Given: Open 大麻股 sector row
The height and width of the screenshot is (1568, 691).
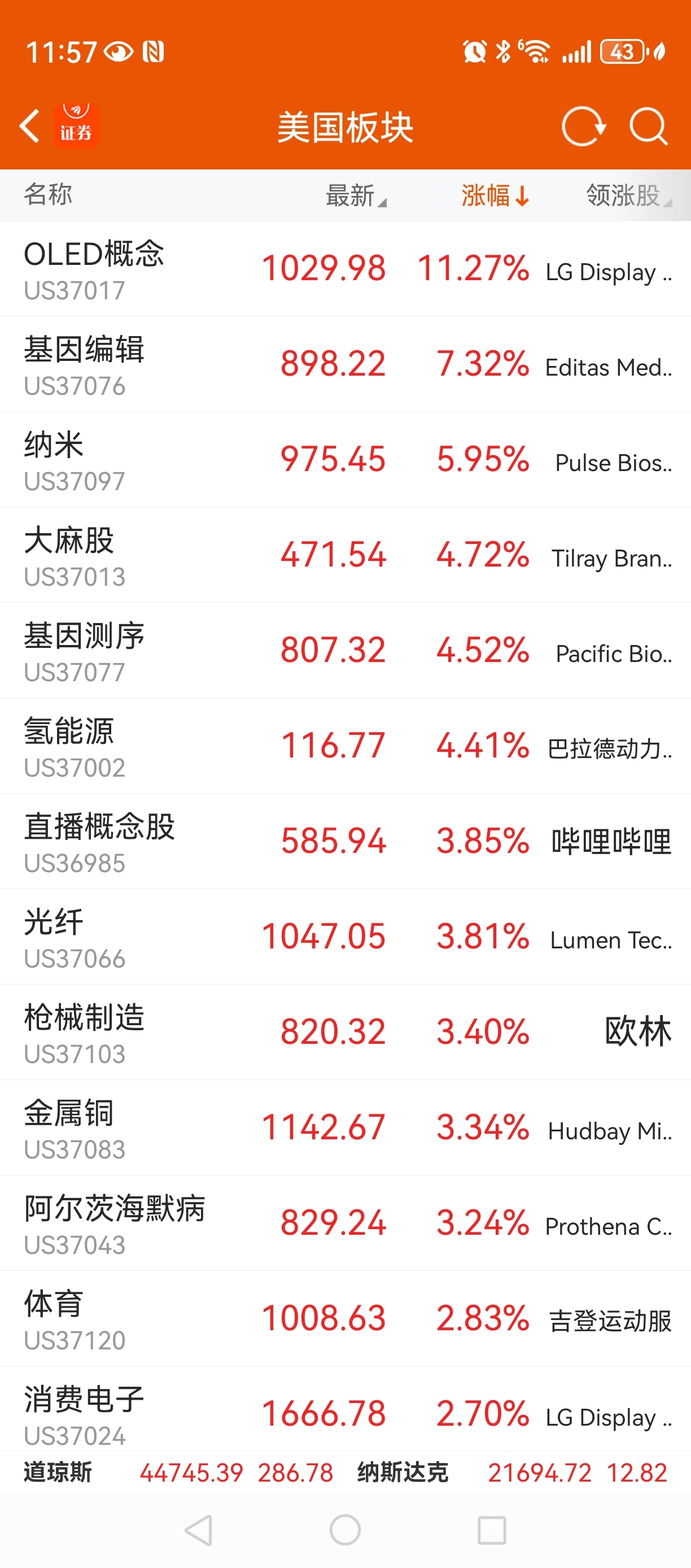Looking at the screenshot, I should [345, 555].
